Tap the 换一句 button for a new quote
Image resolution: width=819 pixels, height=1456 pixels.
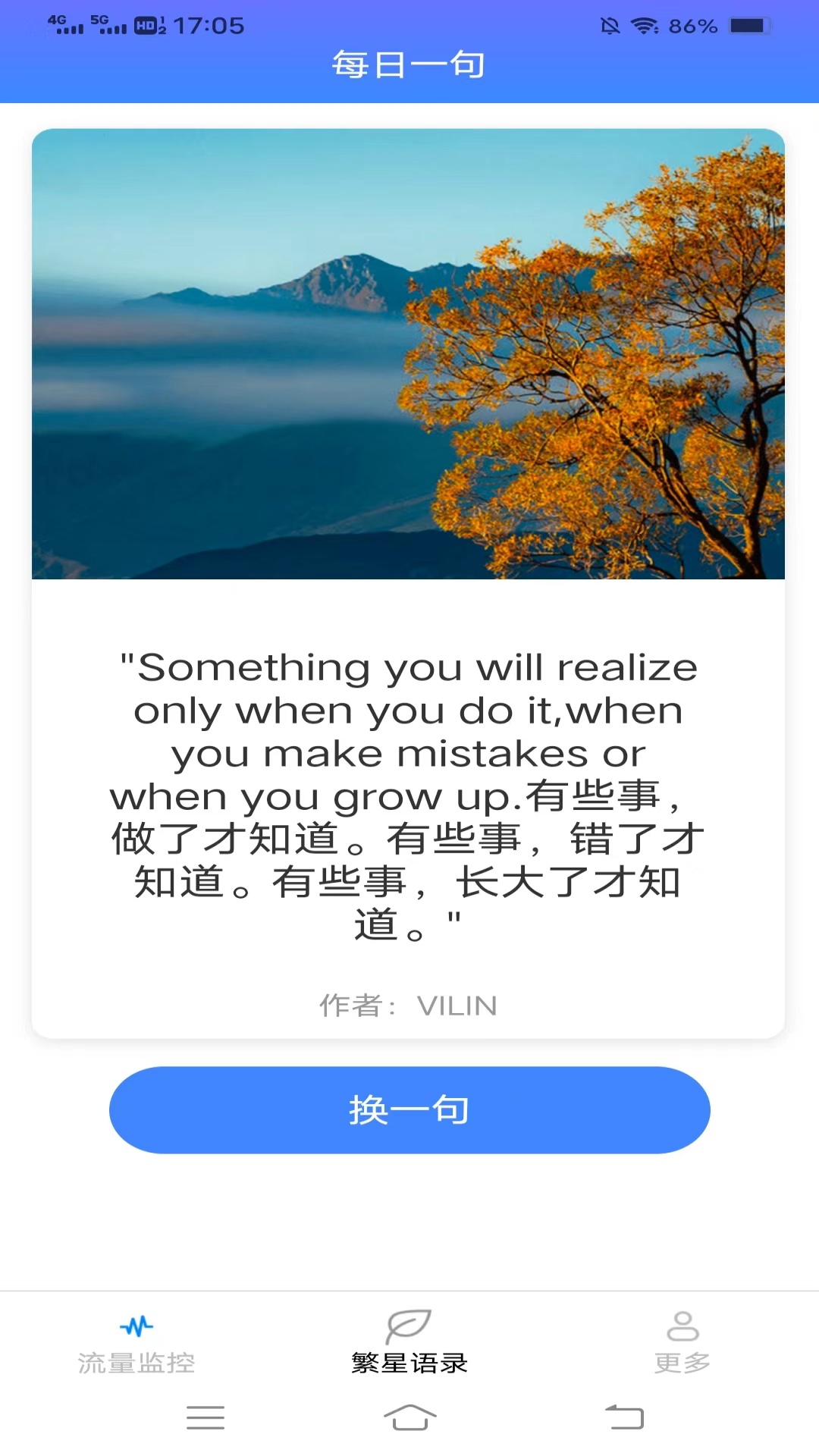409,1109
